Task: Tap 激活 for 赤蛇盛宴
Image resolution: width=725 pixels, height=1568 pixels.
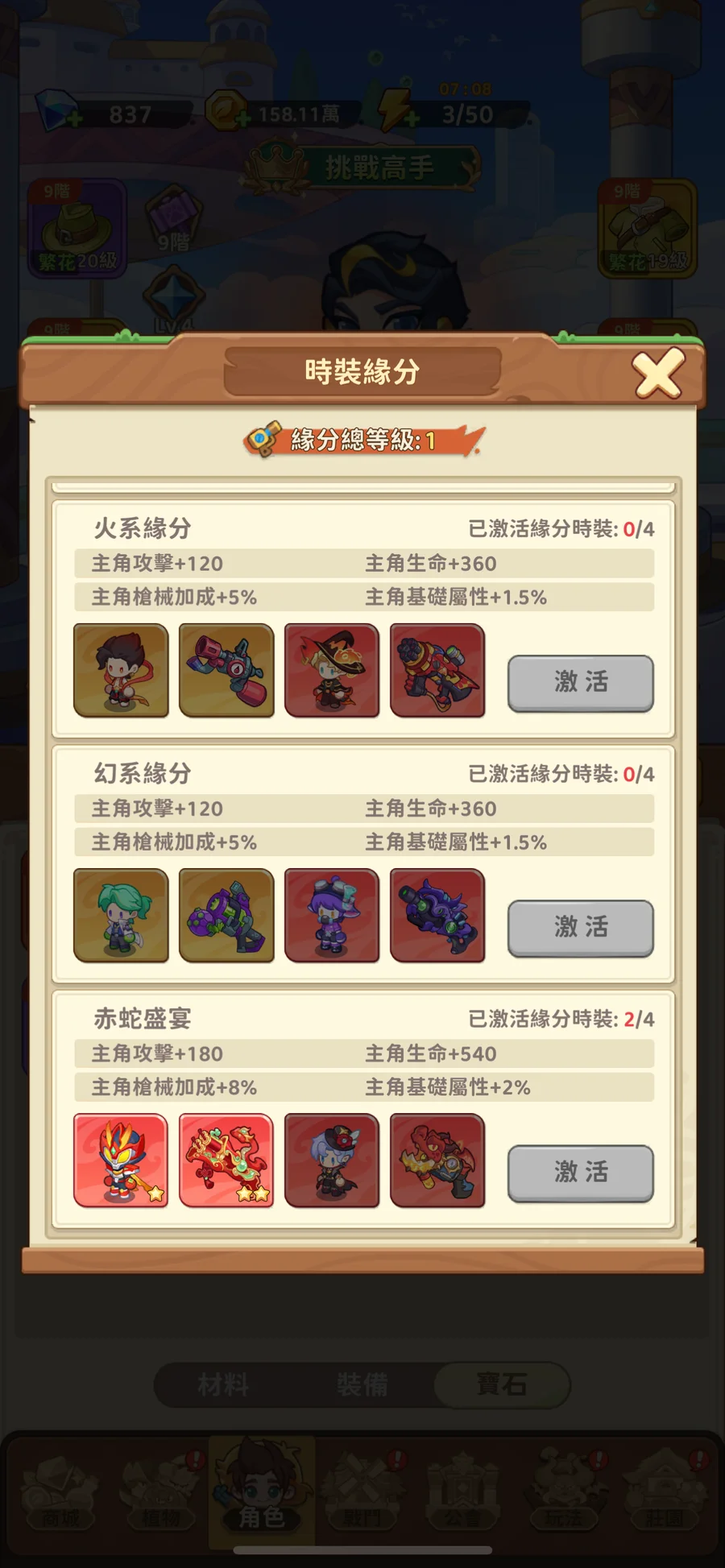Action: pyautogui.click(x=580, y=1172)
